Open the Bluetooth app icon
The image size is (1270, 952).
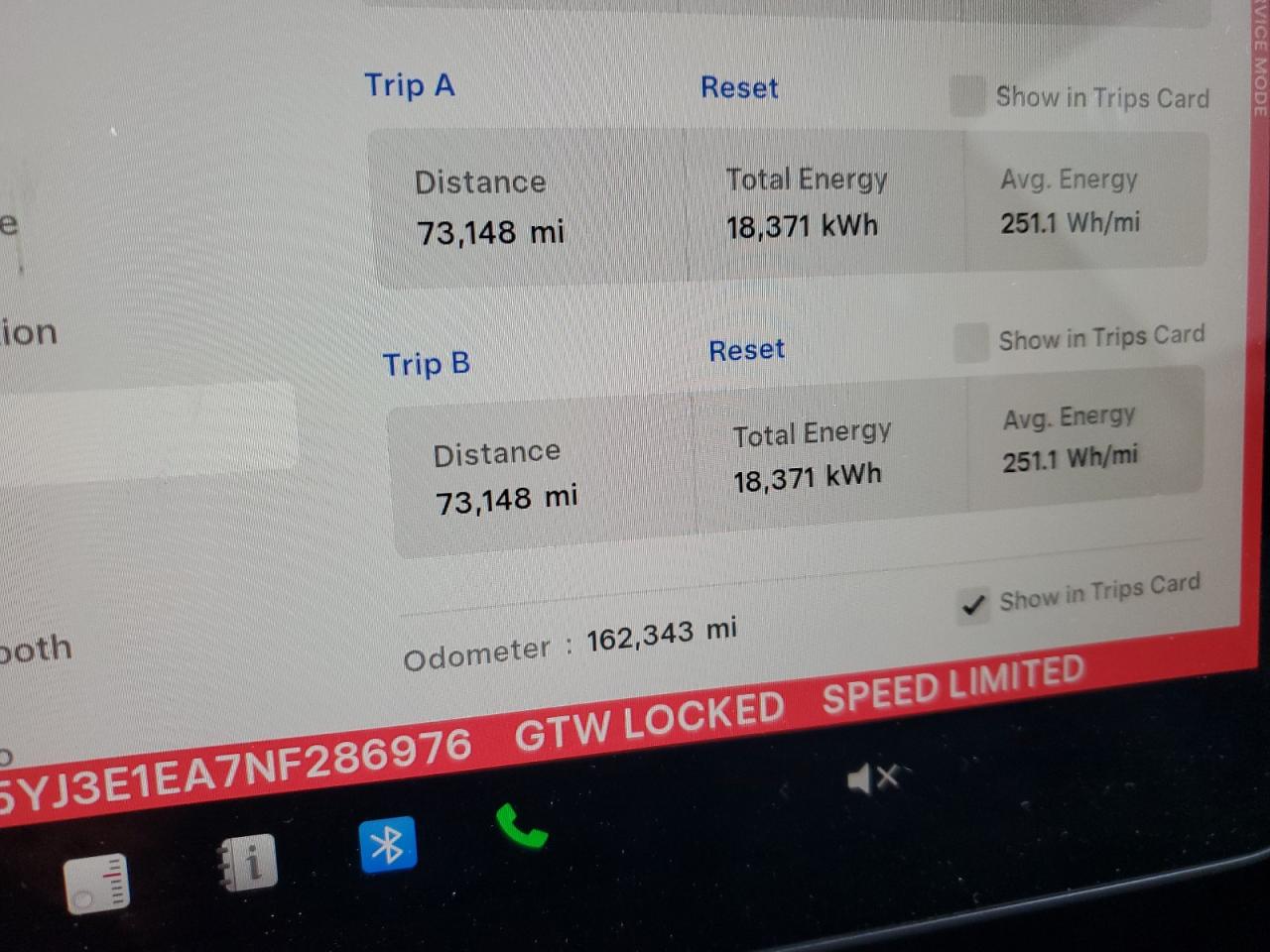point(387,845)
